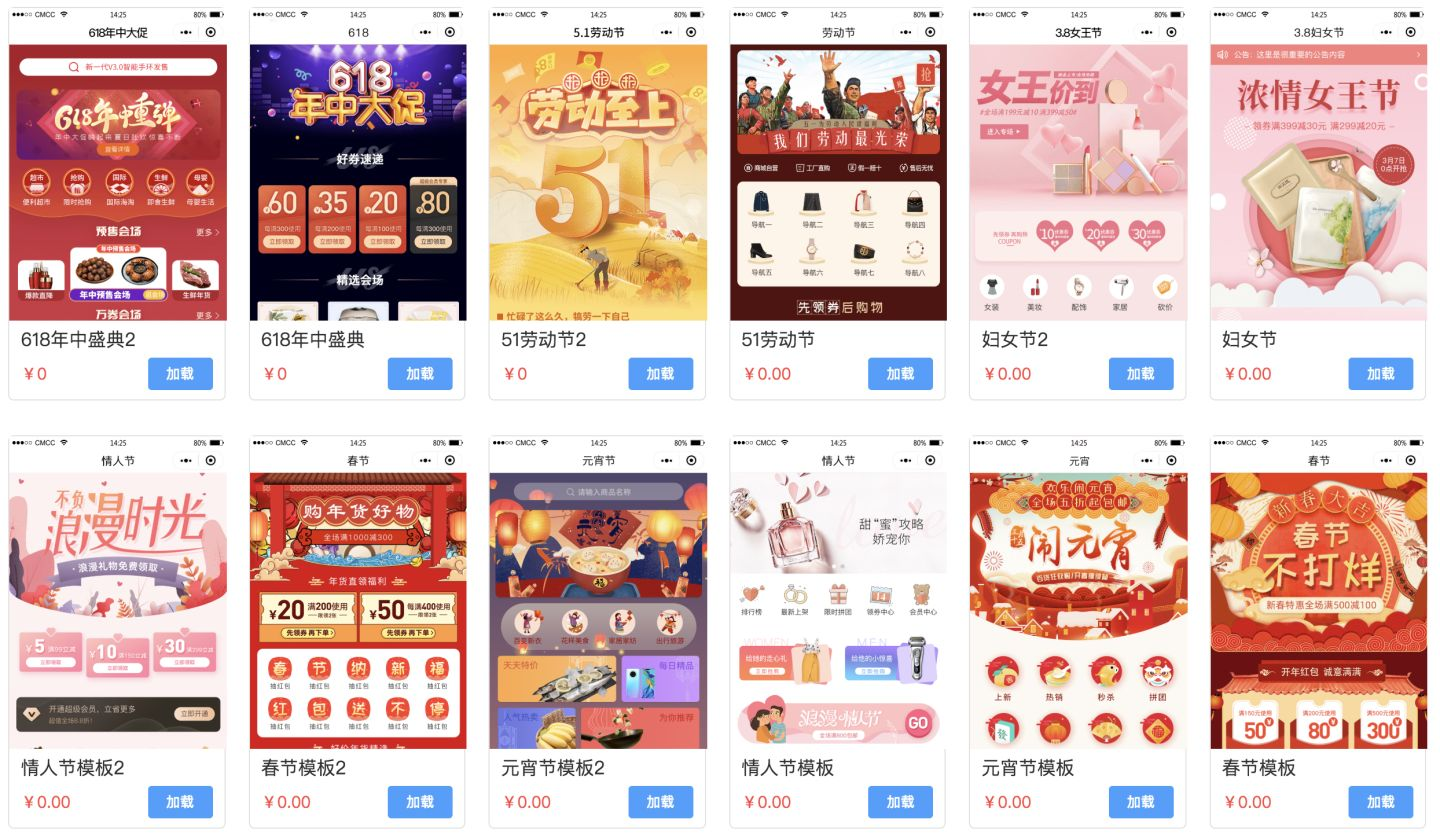The height and width of the screenshot is (838, 1440).
Task: Open the 51劳动节2 template preview image
Action: point(598,180)
